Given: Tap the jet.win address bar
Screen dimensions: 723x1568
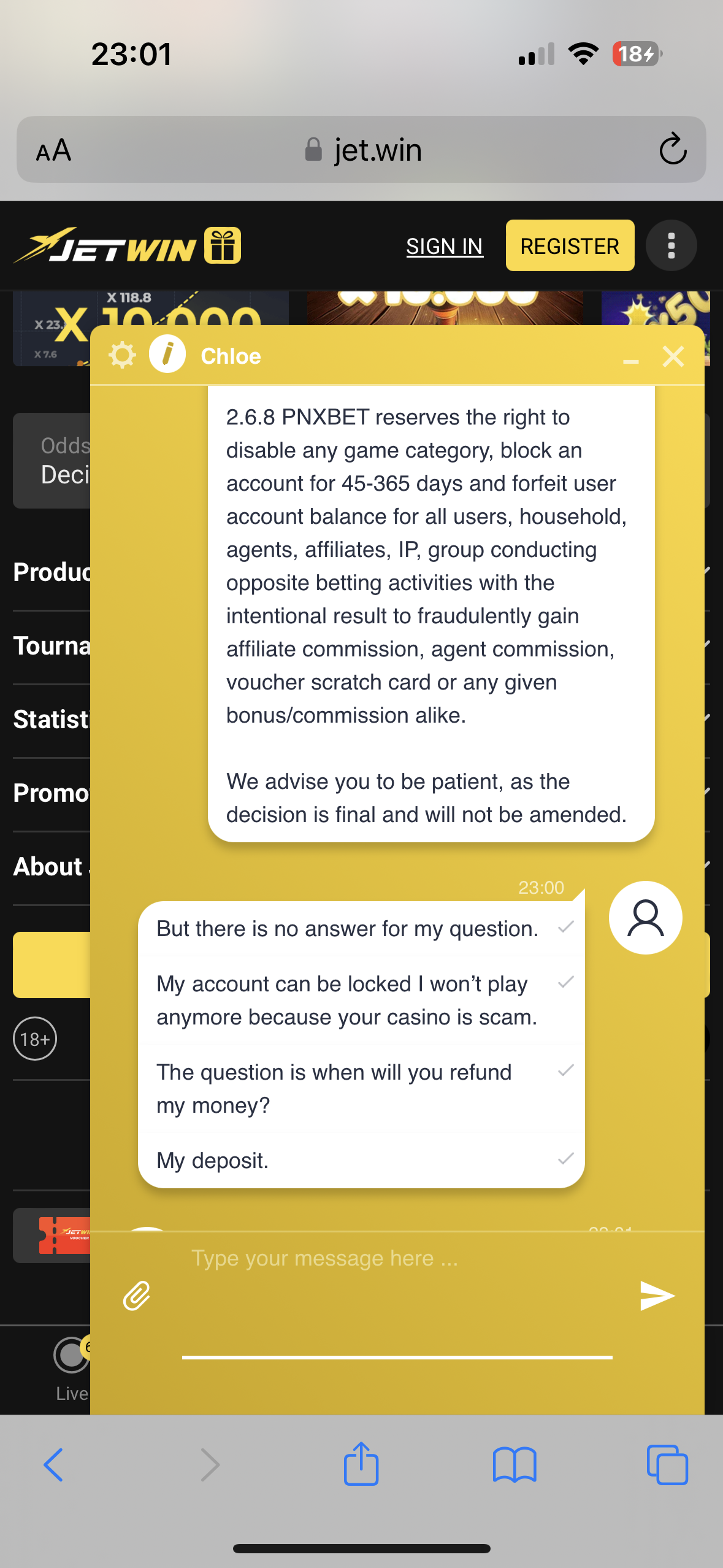Looking at the screenshot, I should coord(362,150).
